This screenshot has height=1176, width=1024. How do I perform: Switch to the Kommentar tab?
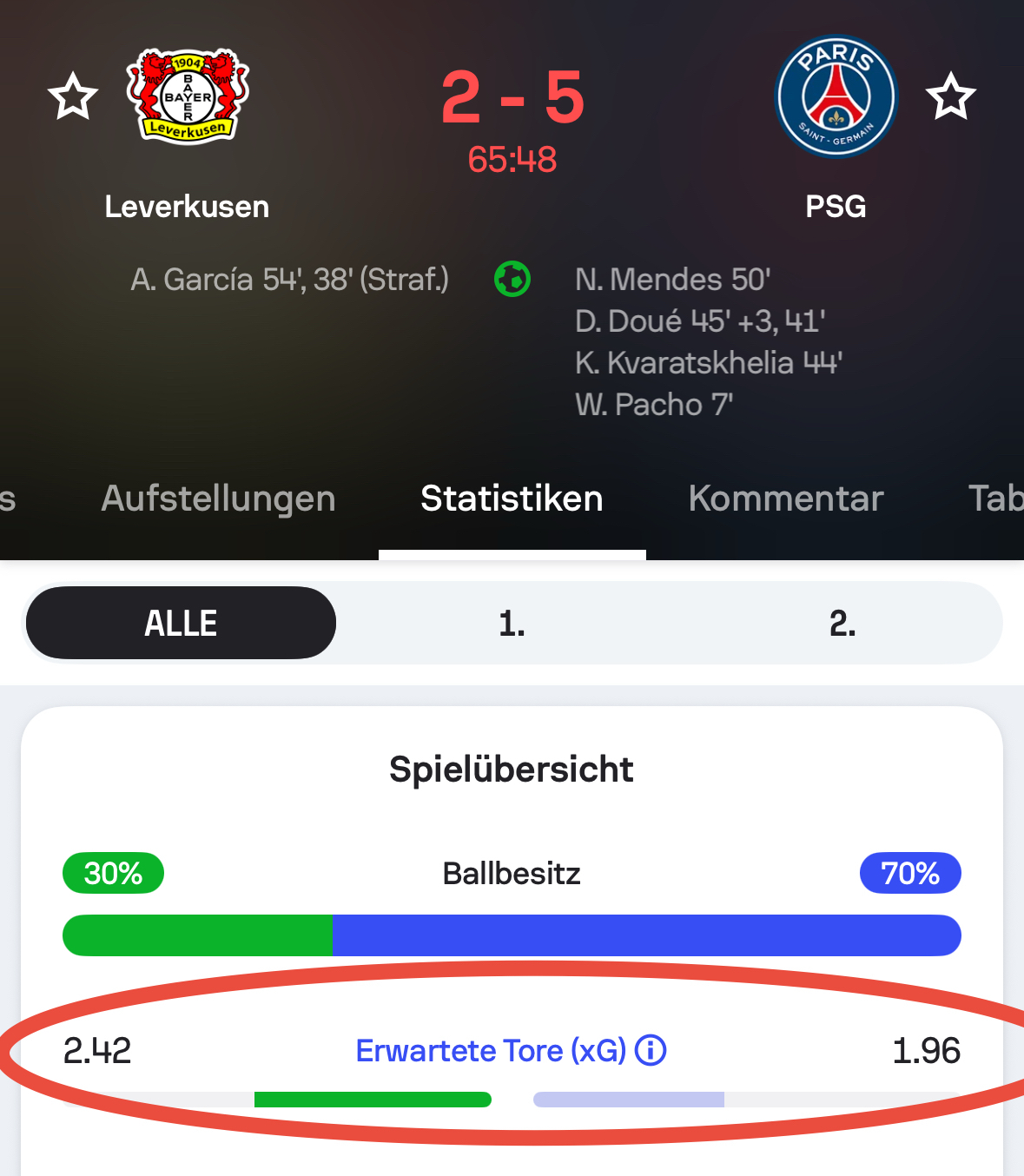[x=785, y=499]
